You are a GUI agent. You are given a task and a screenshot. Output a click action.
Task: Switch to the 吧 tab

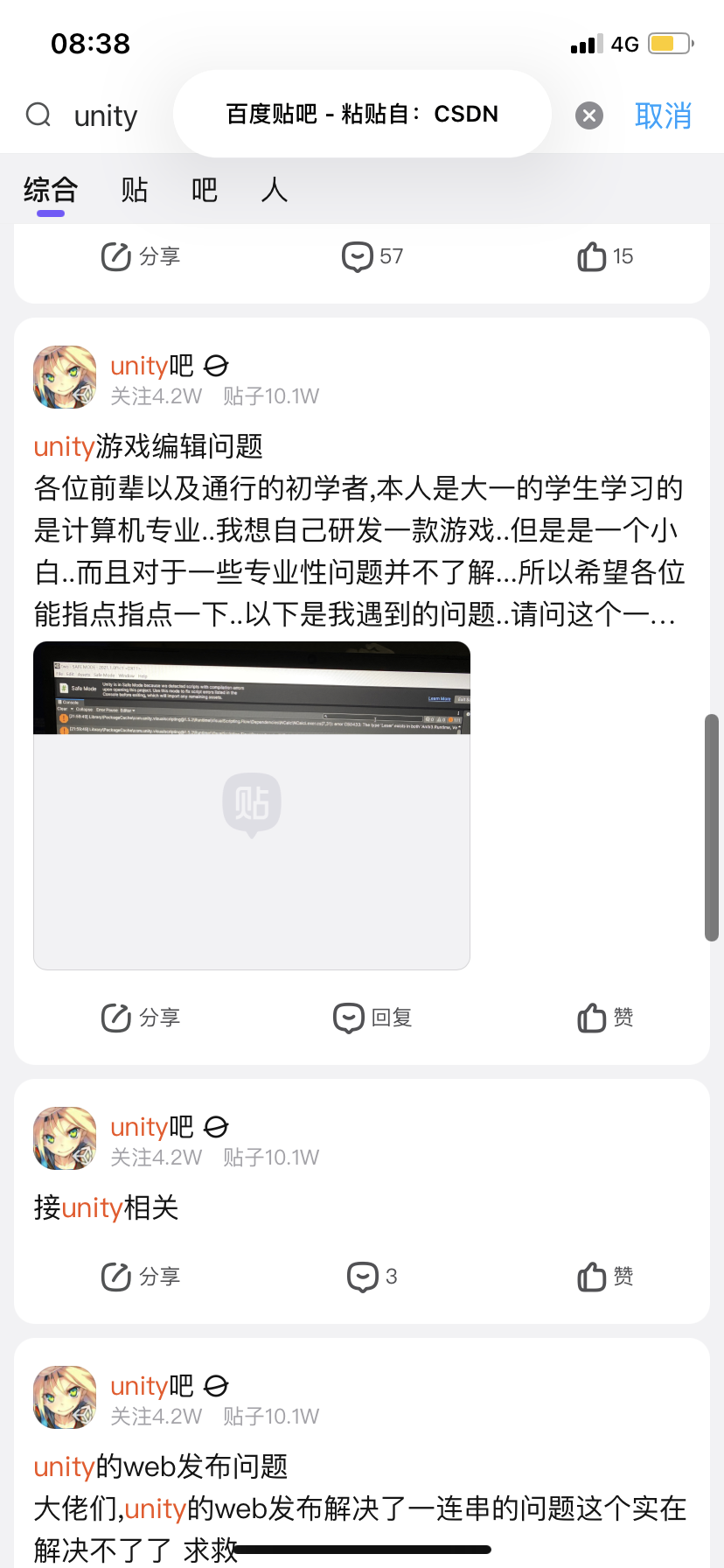[x=204, y=190]
